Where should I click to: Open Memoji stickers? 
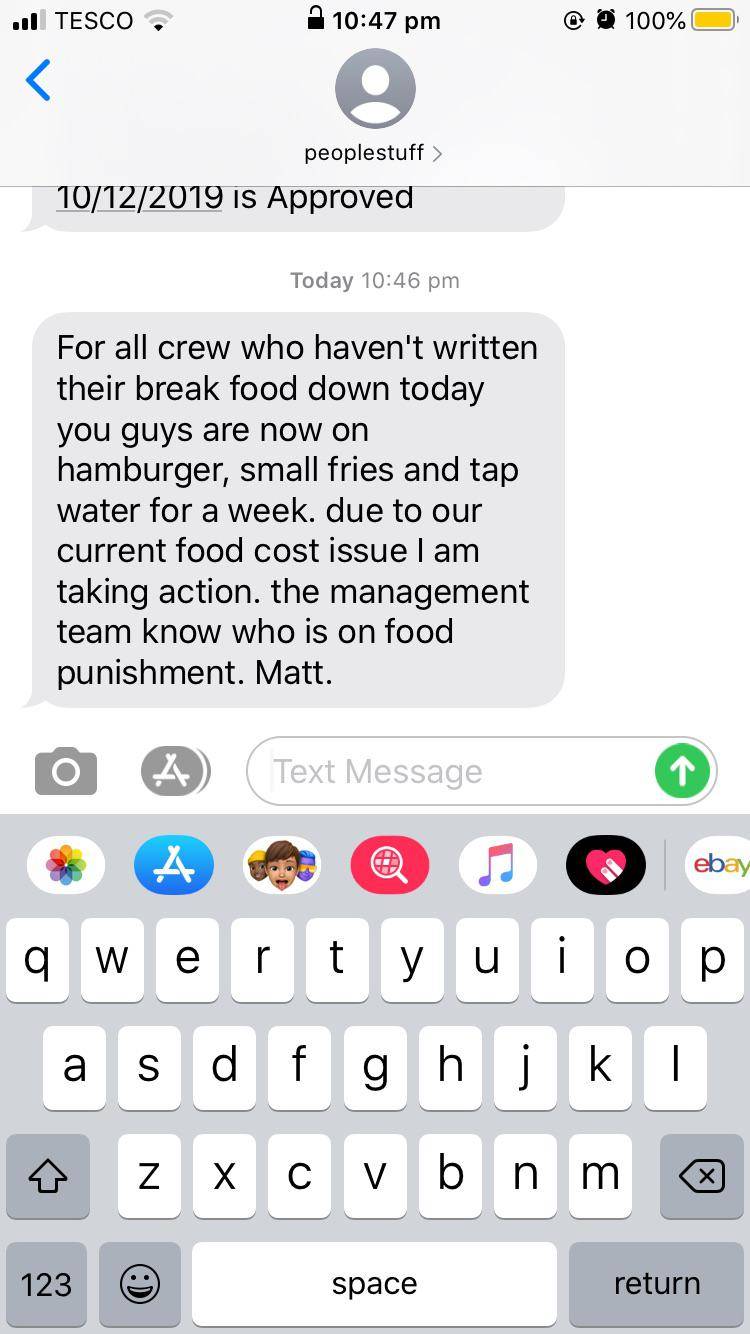pos(282,865)
